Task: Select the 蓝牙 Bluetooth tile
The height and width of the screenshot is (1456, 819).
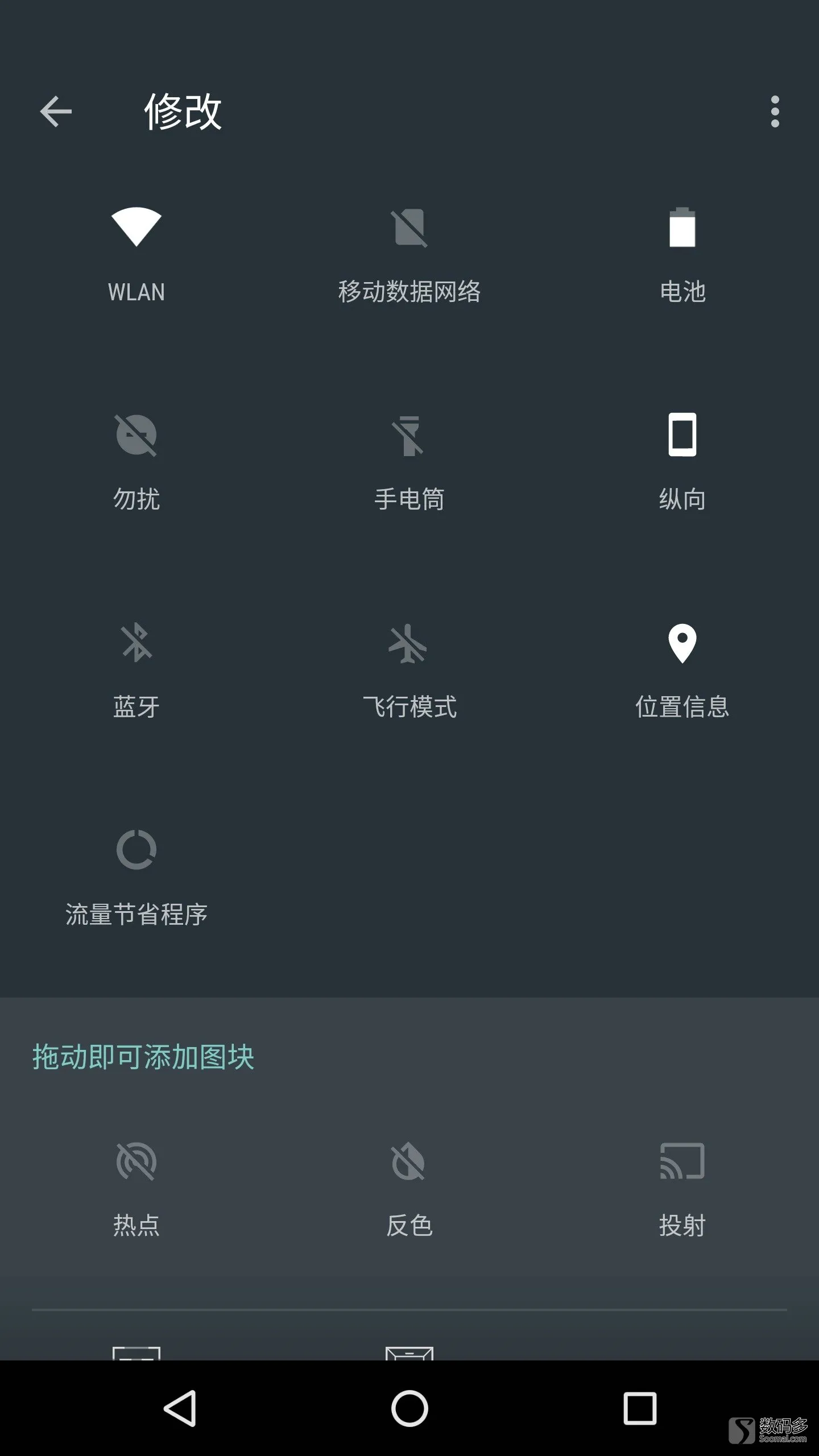Action: tap(136, 670)
